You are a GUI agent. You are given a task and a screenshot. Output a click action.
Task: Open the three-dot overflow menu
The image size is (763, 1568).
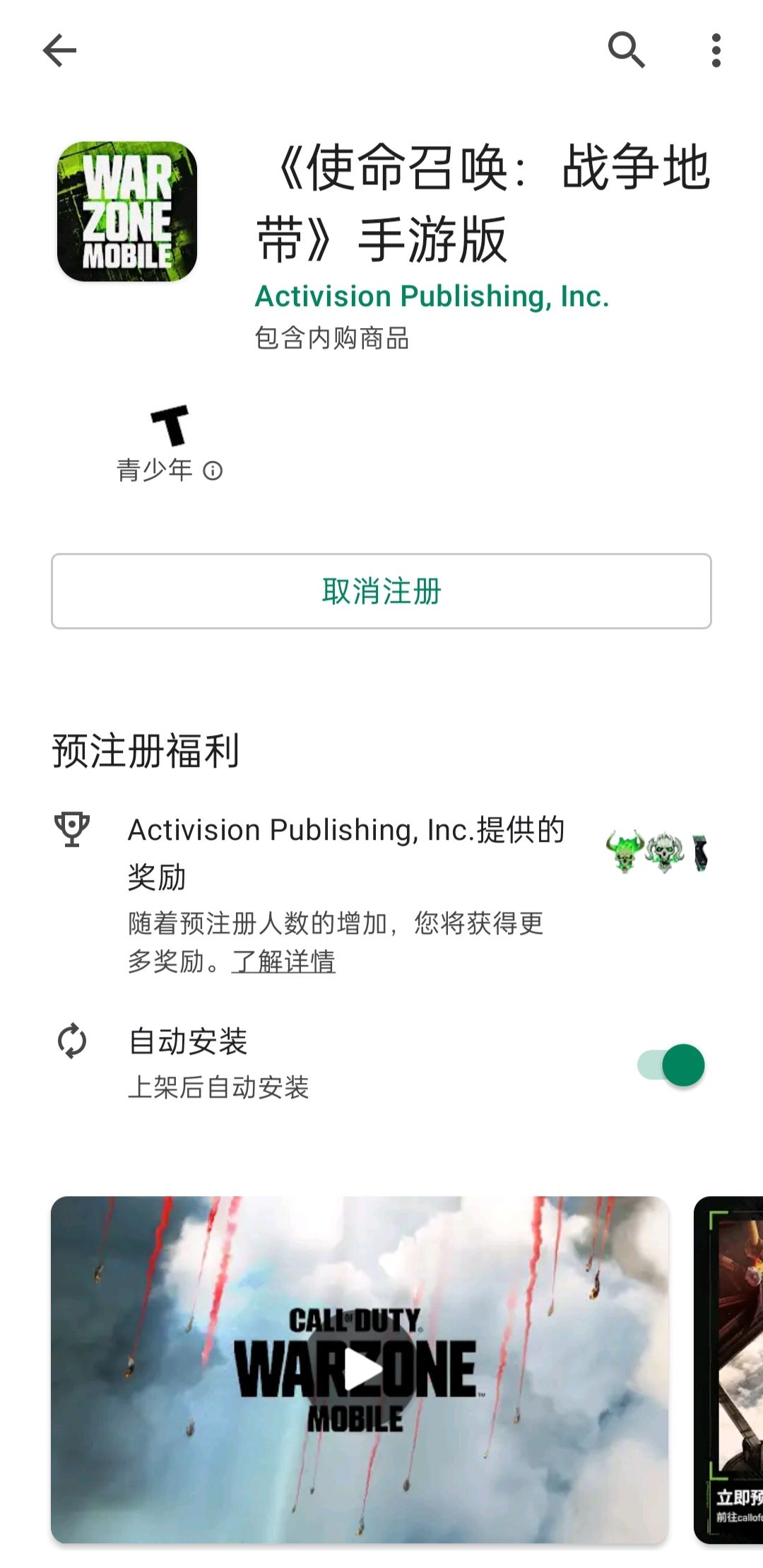pos(716,50)
